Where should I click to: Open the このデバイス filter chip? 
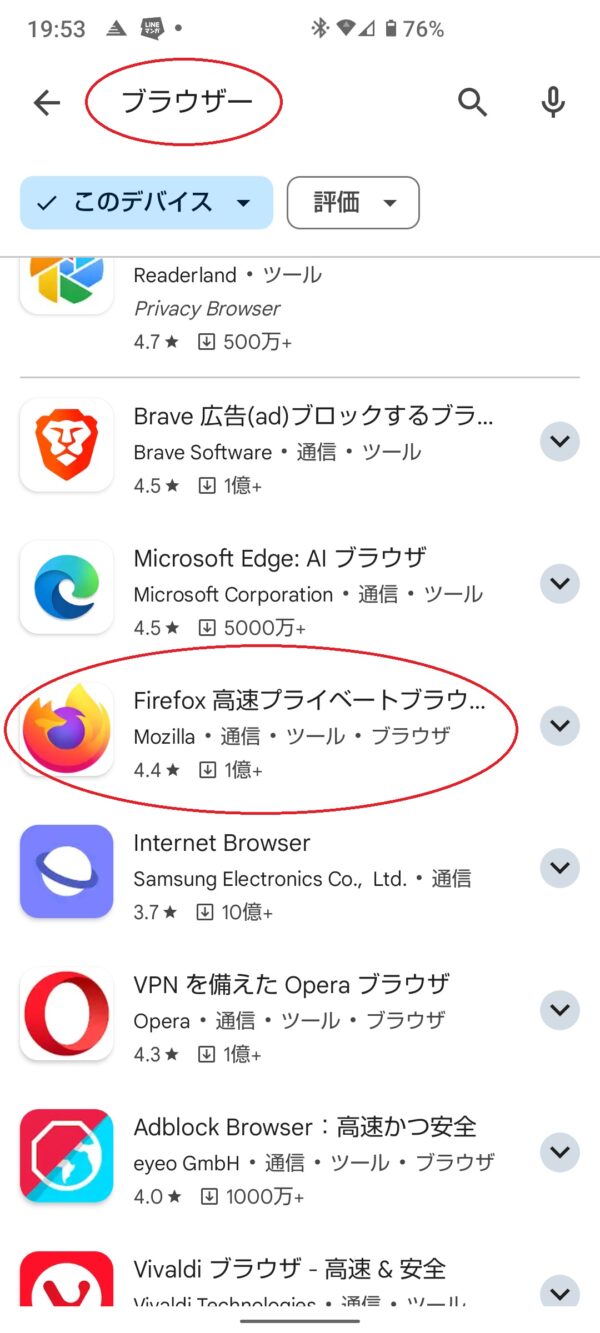[146, 203]
